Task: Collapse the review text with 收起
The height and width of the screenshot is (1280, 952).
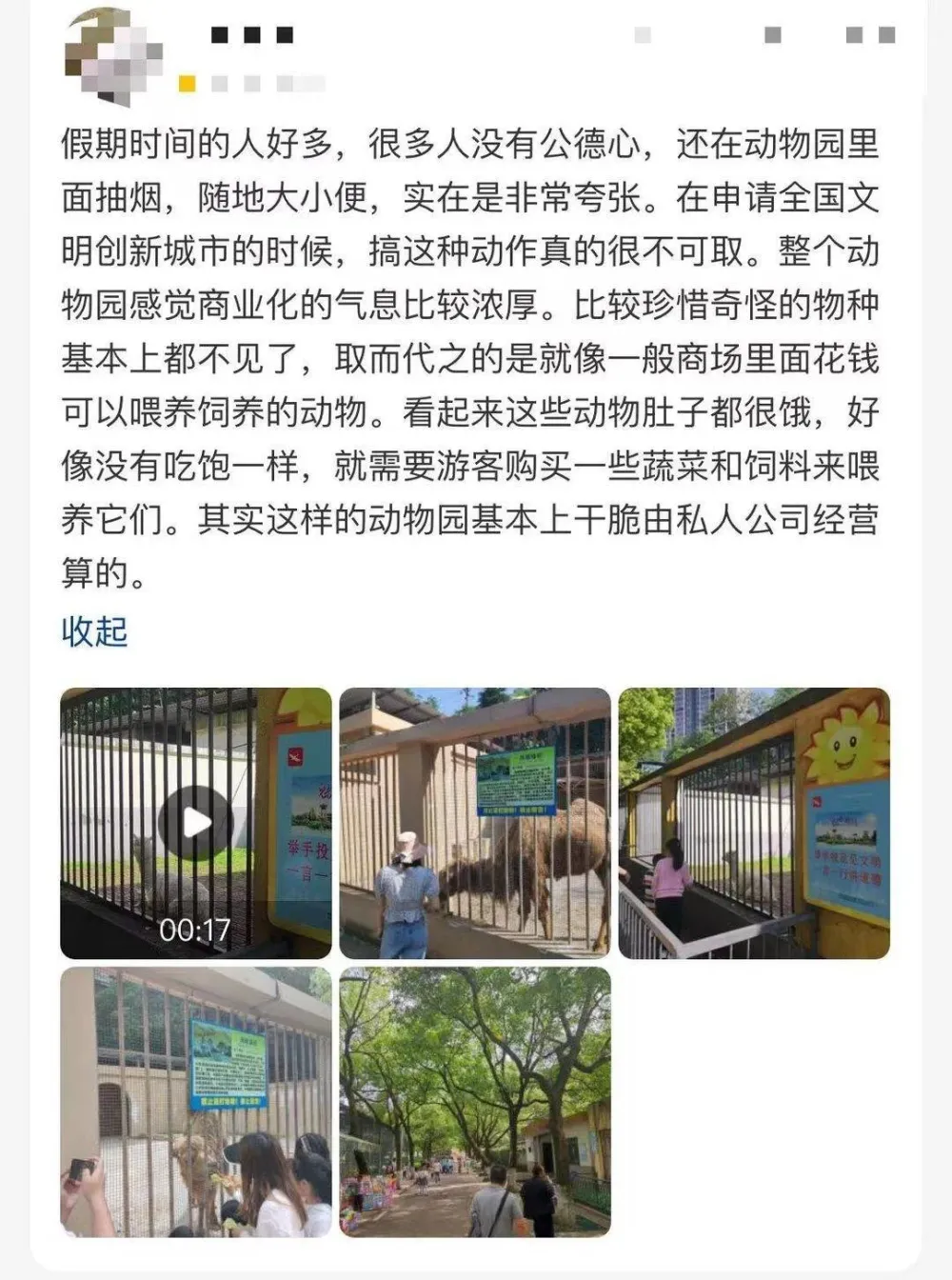Action: [94, 631]
